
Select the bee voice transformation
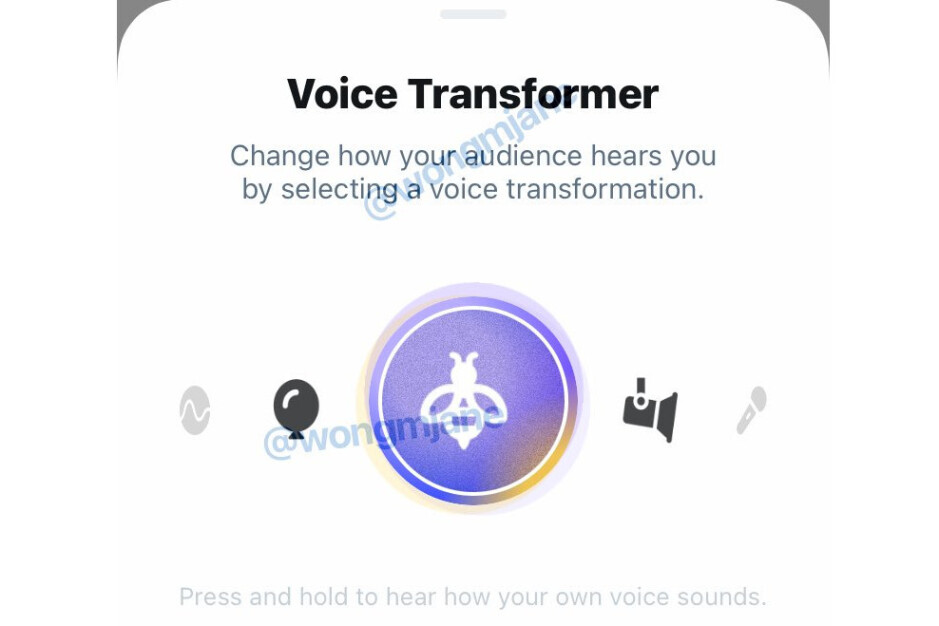473,399
